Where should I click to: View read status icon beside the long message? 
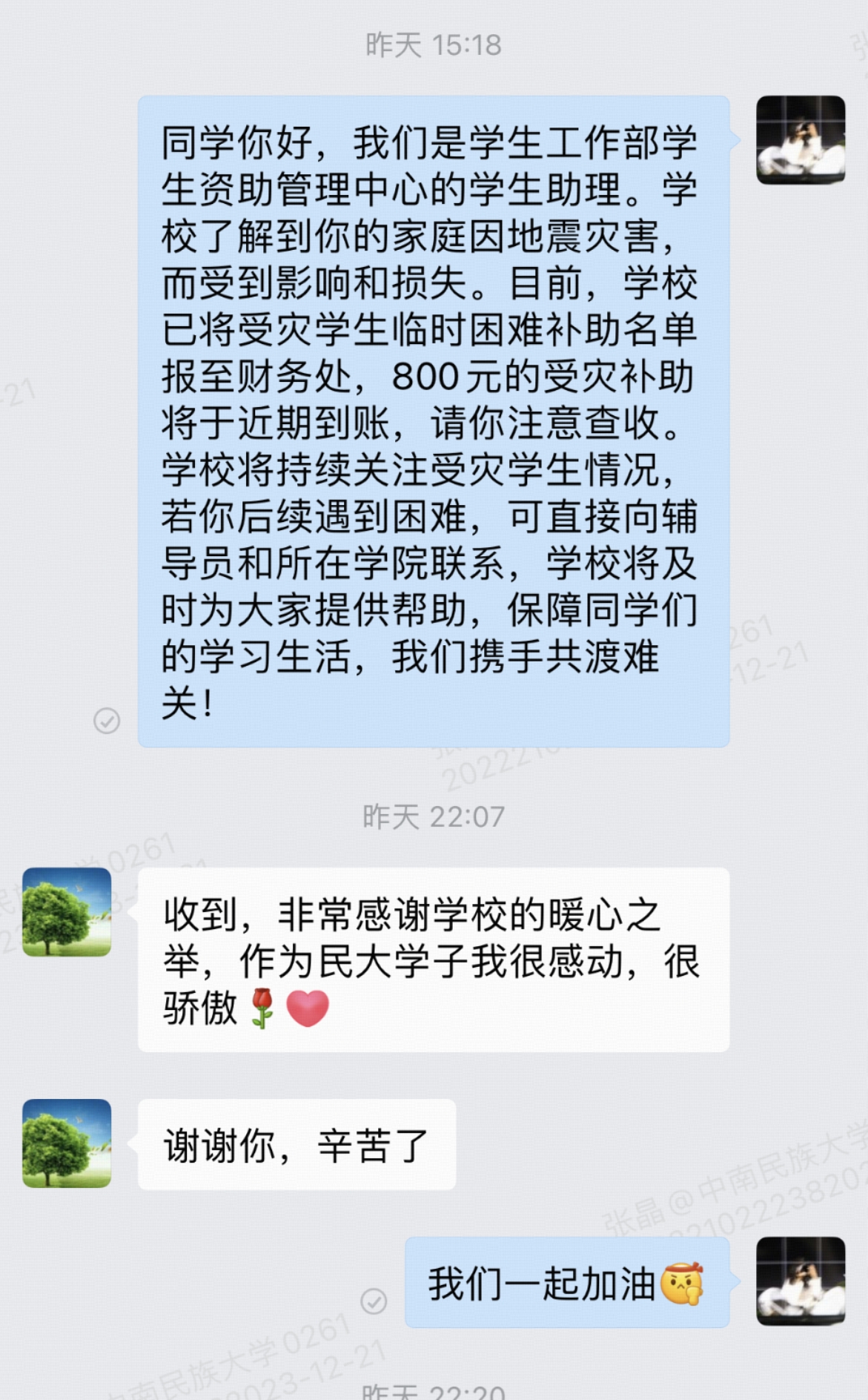coord(107,720)
